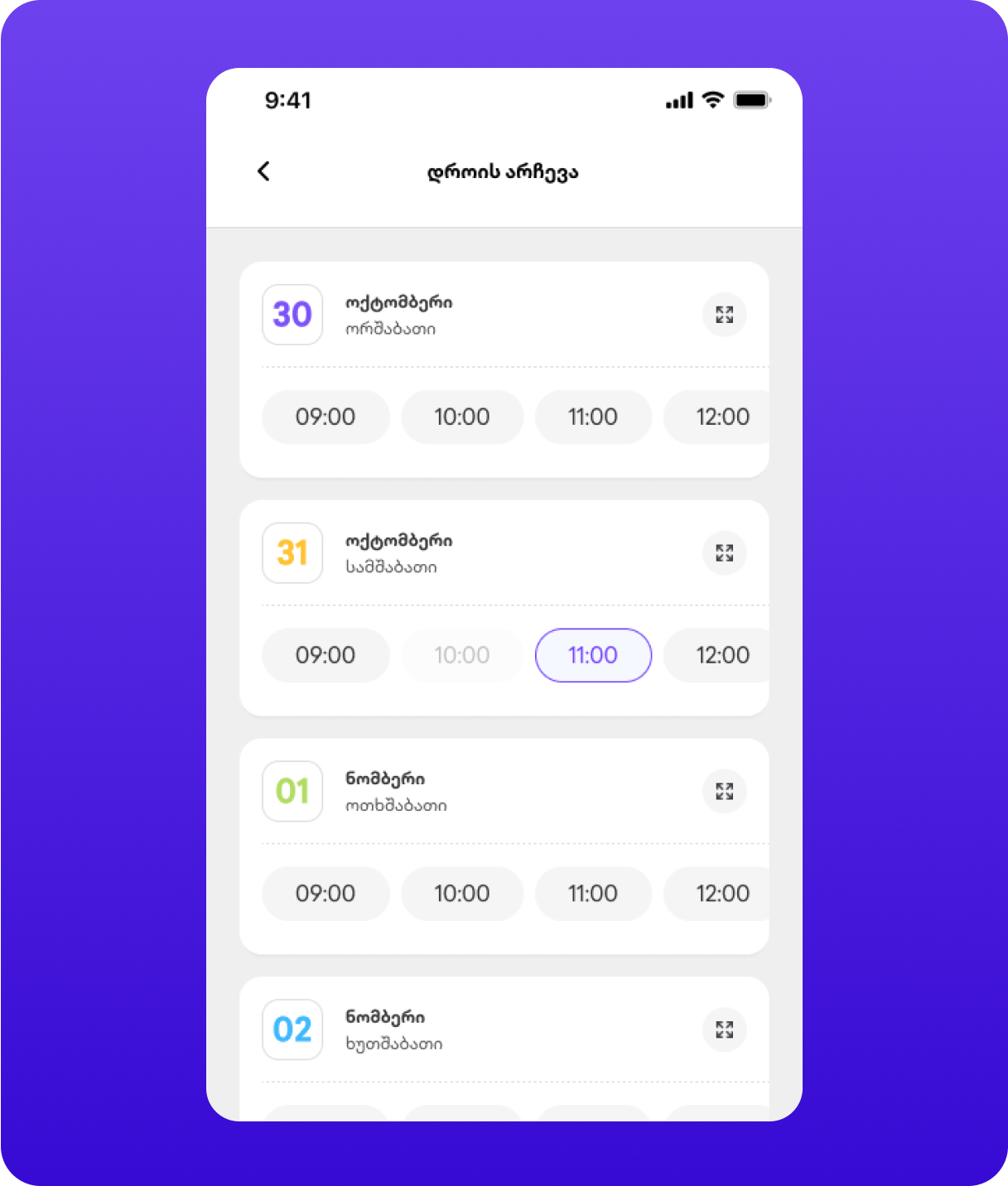Pick the 10:00 slot on October 30

point(462,417)
